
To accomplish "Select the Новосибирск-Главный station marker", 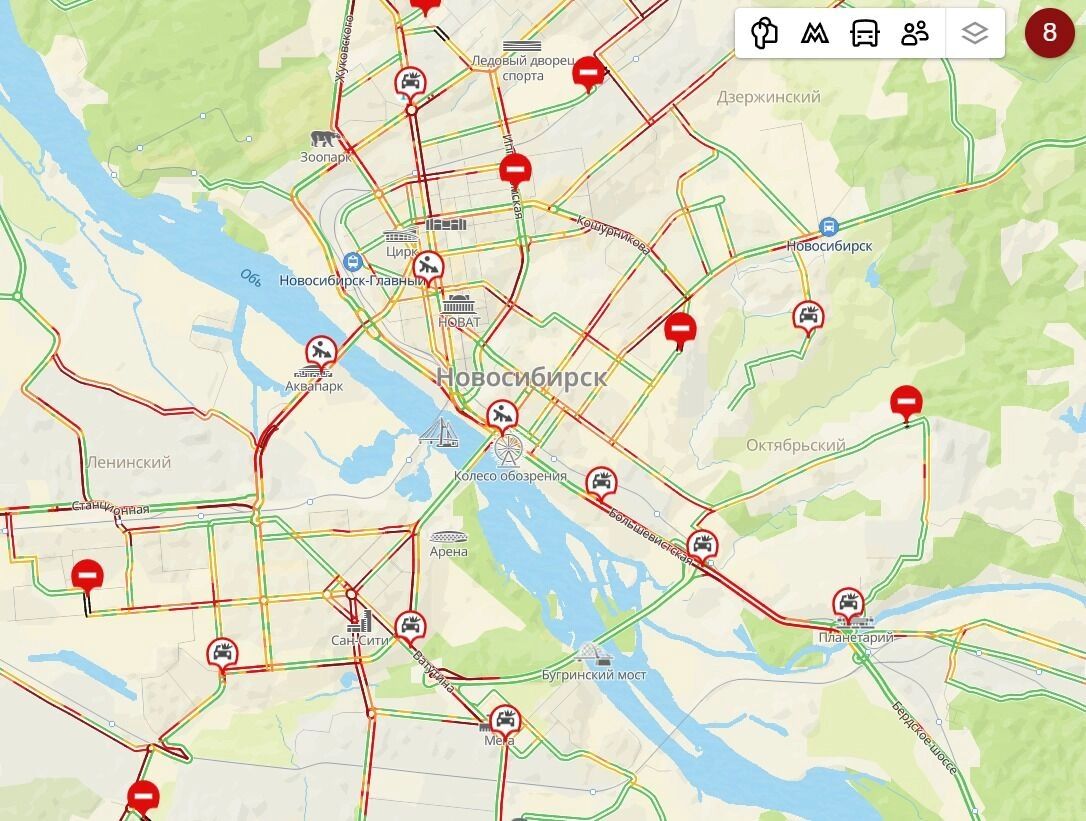I will click(x=352, y=262).
